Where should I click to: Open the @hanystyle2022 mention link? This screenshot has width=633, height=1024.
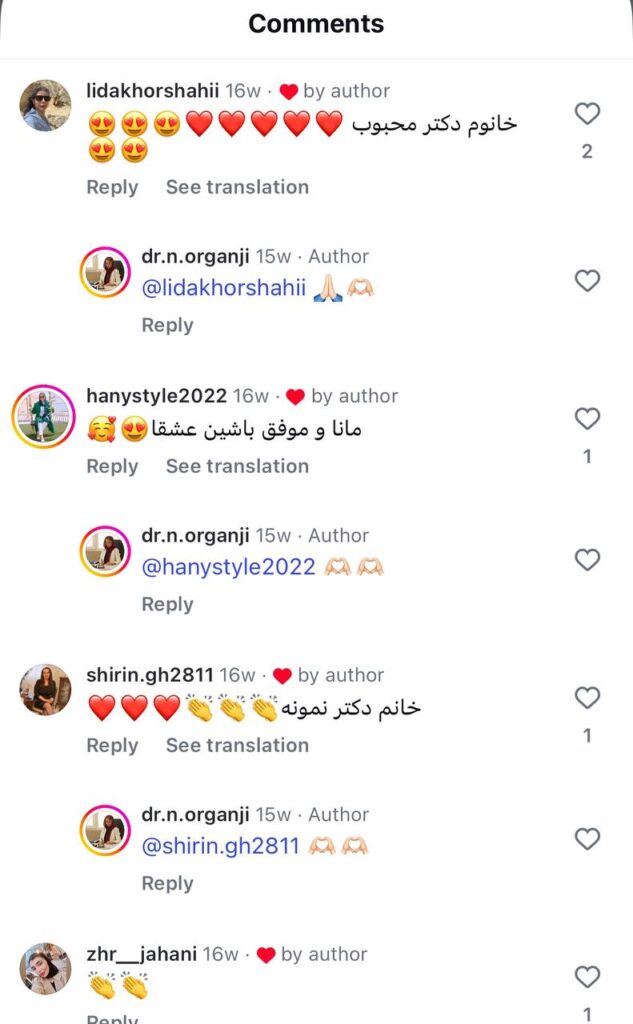[229, 567]
